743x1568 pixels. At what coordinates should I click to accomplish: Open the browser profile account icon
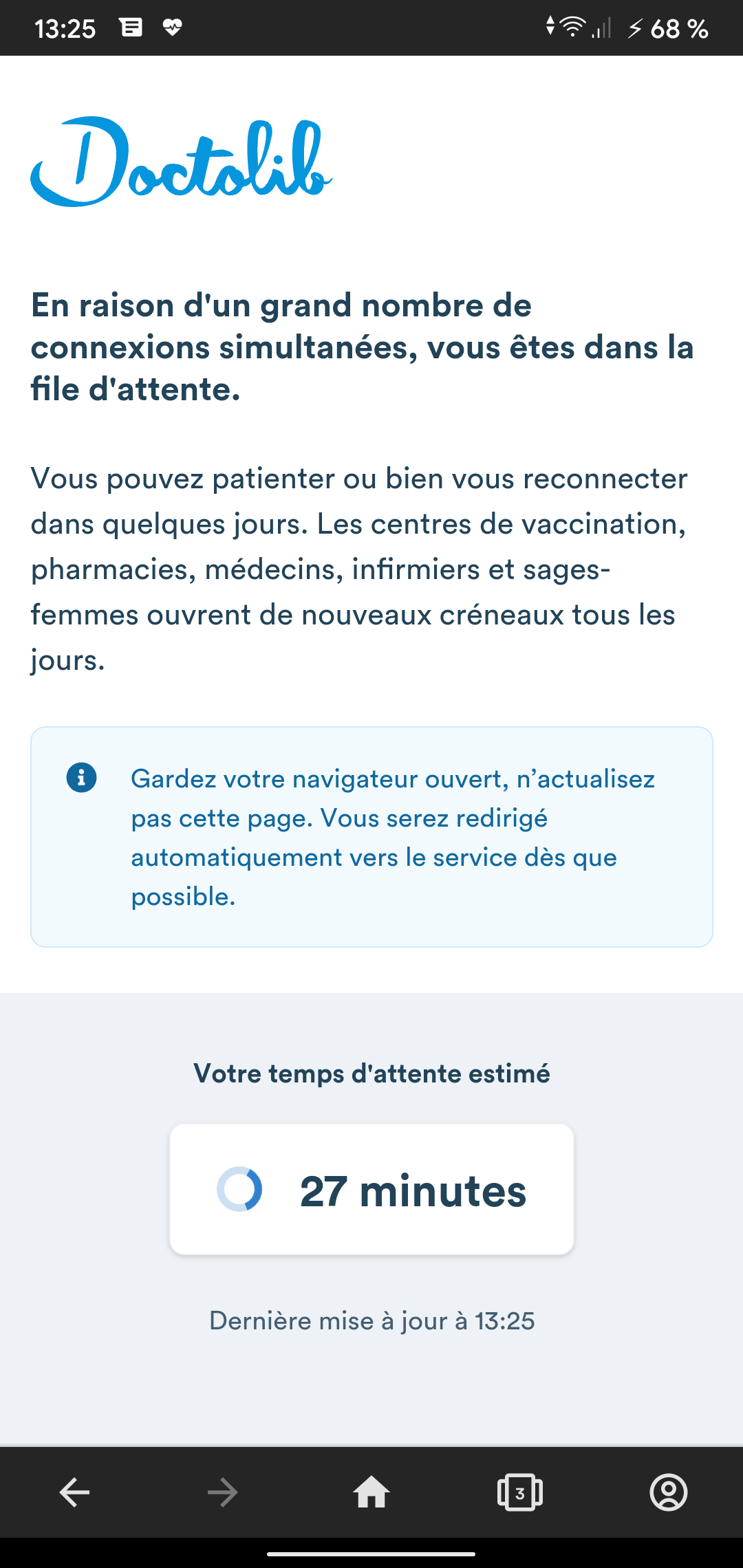[668, 1492]
